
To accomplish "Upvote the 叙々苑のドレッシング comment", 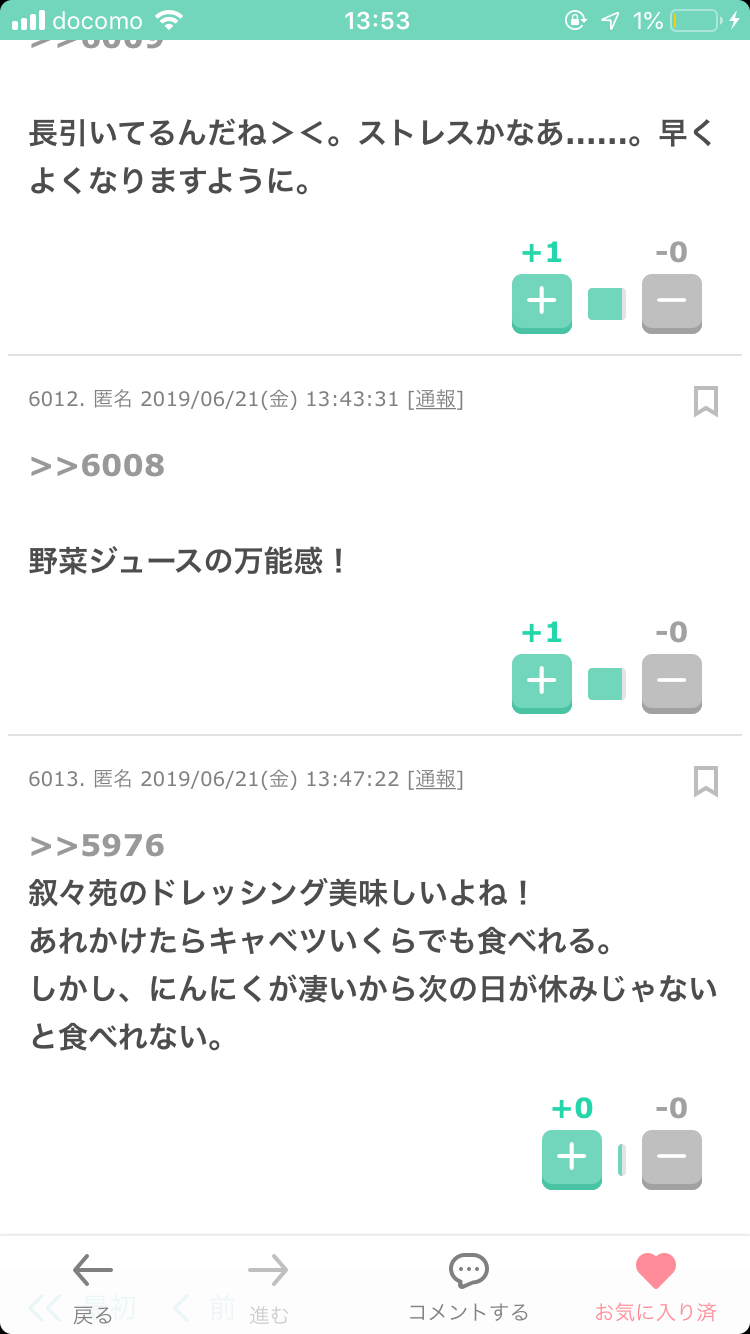I will tap(572, 1159).
